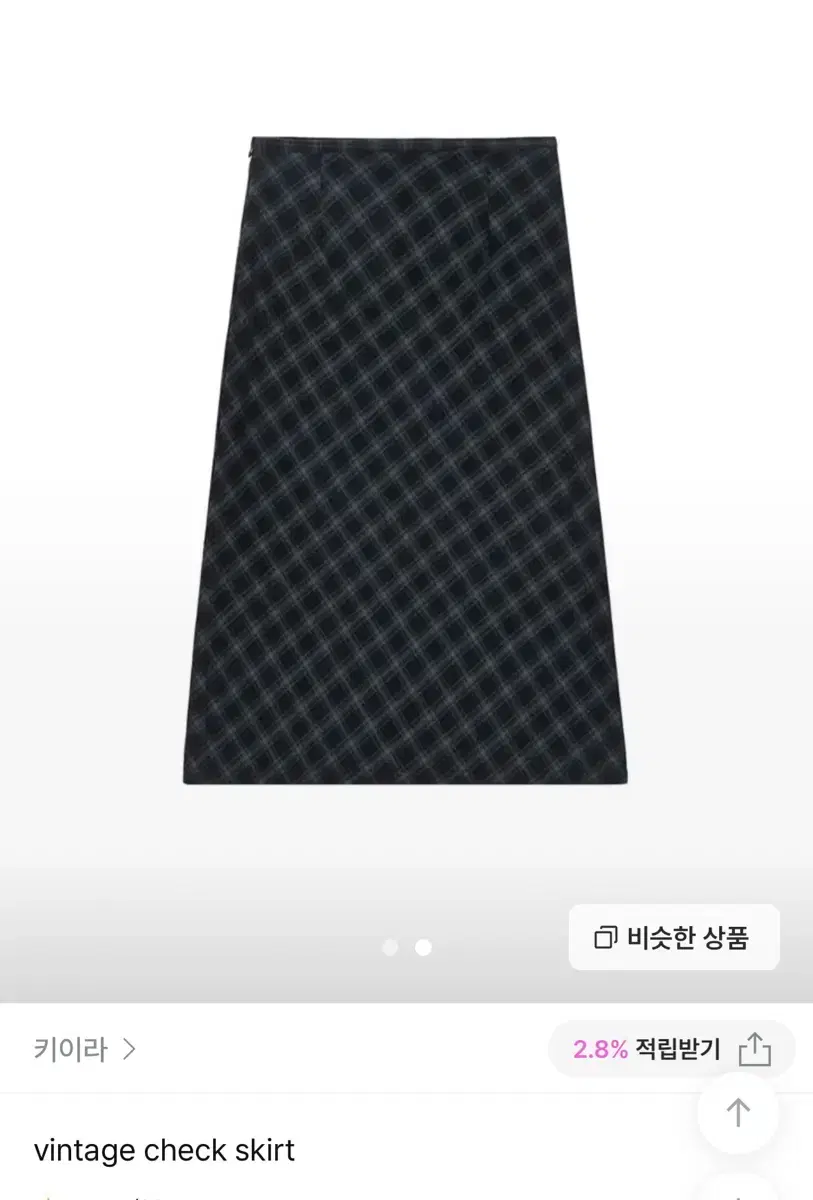Open the vintage check skirt title section

165,1150
